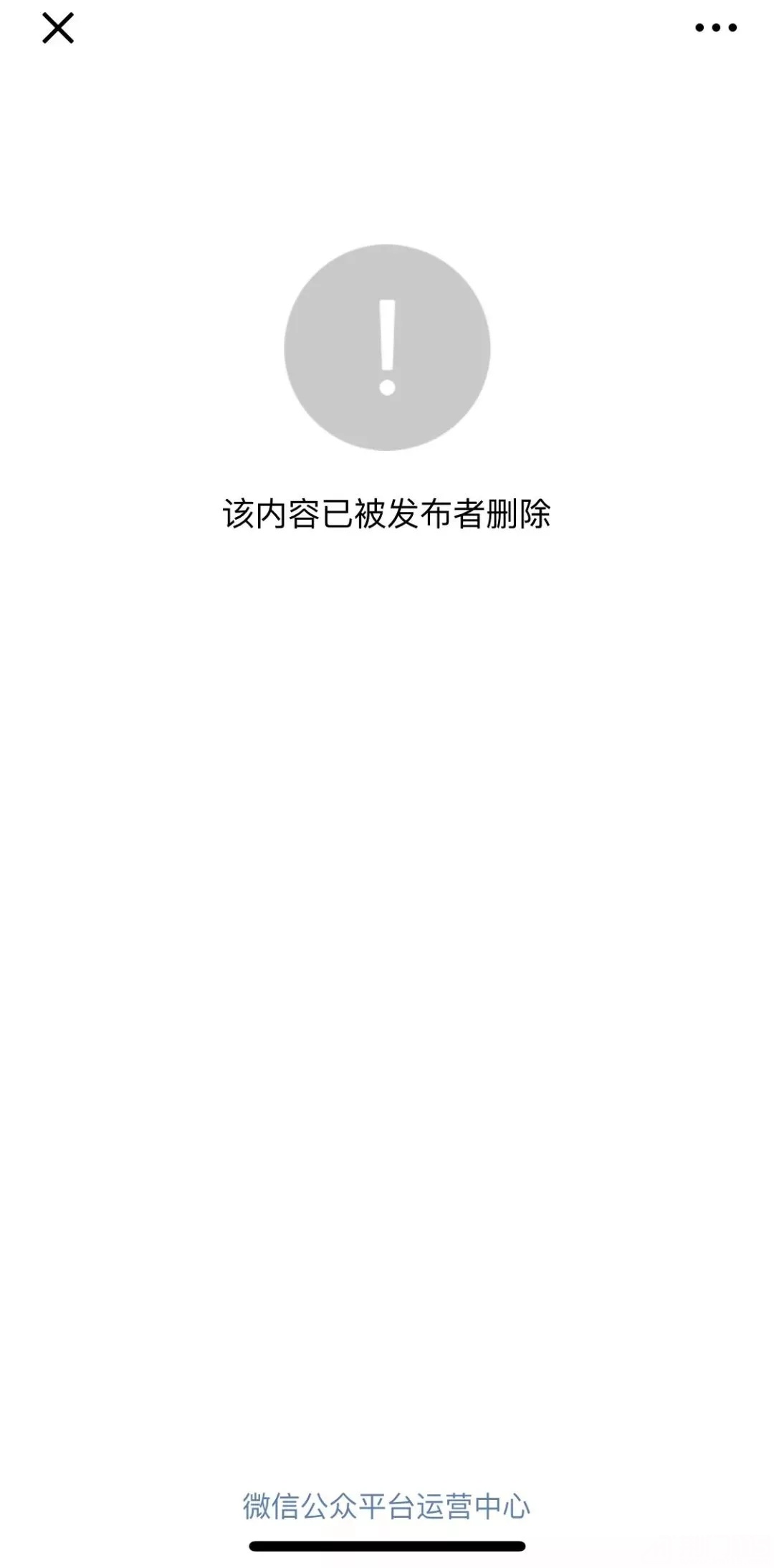Open the 微信公众平台运营中心 link

(x=386, y=1506)
